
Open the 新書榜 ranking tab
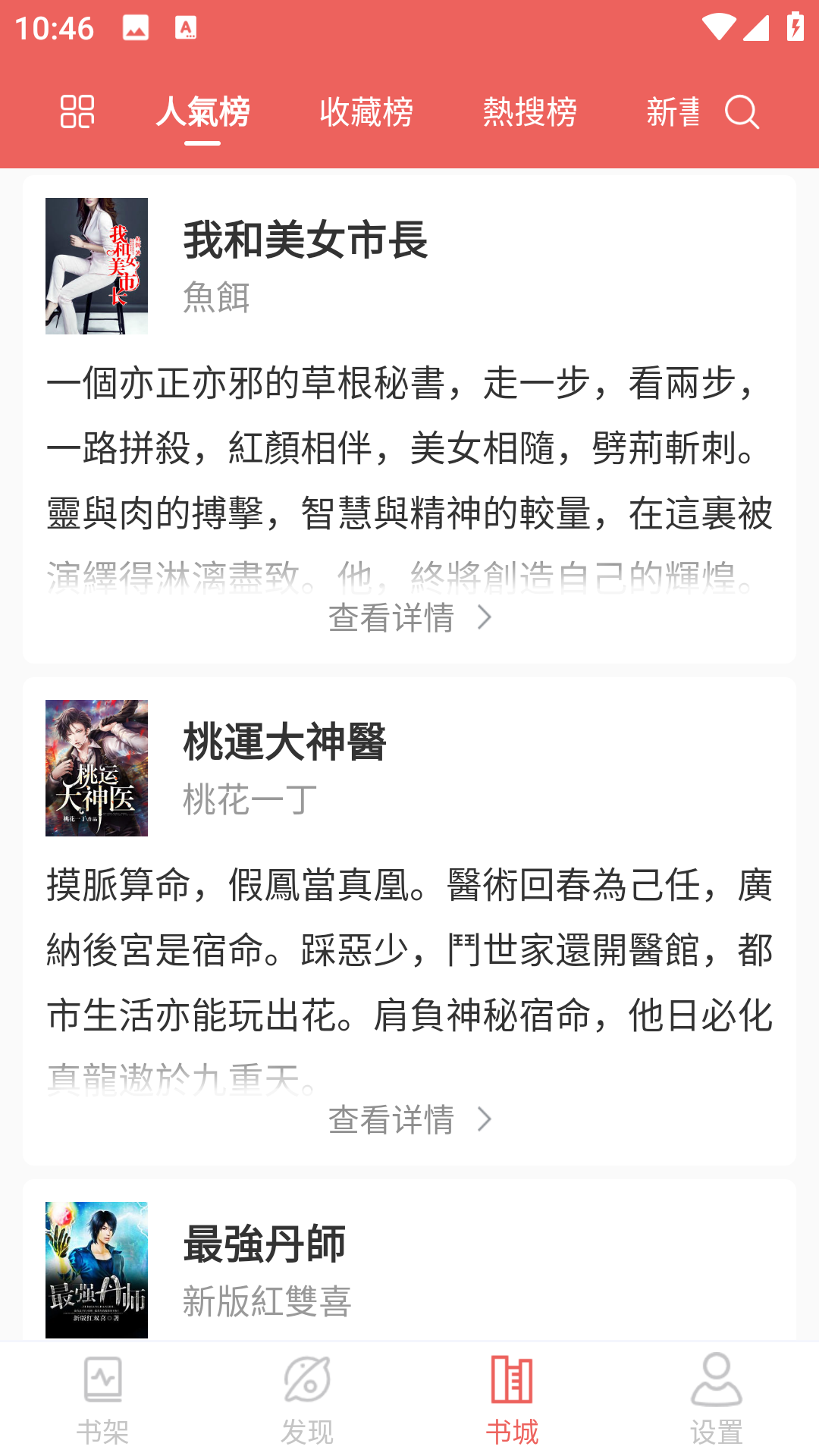[x=673, y=112]
